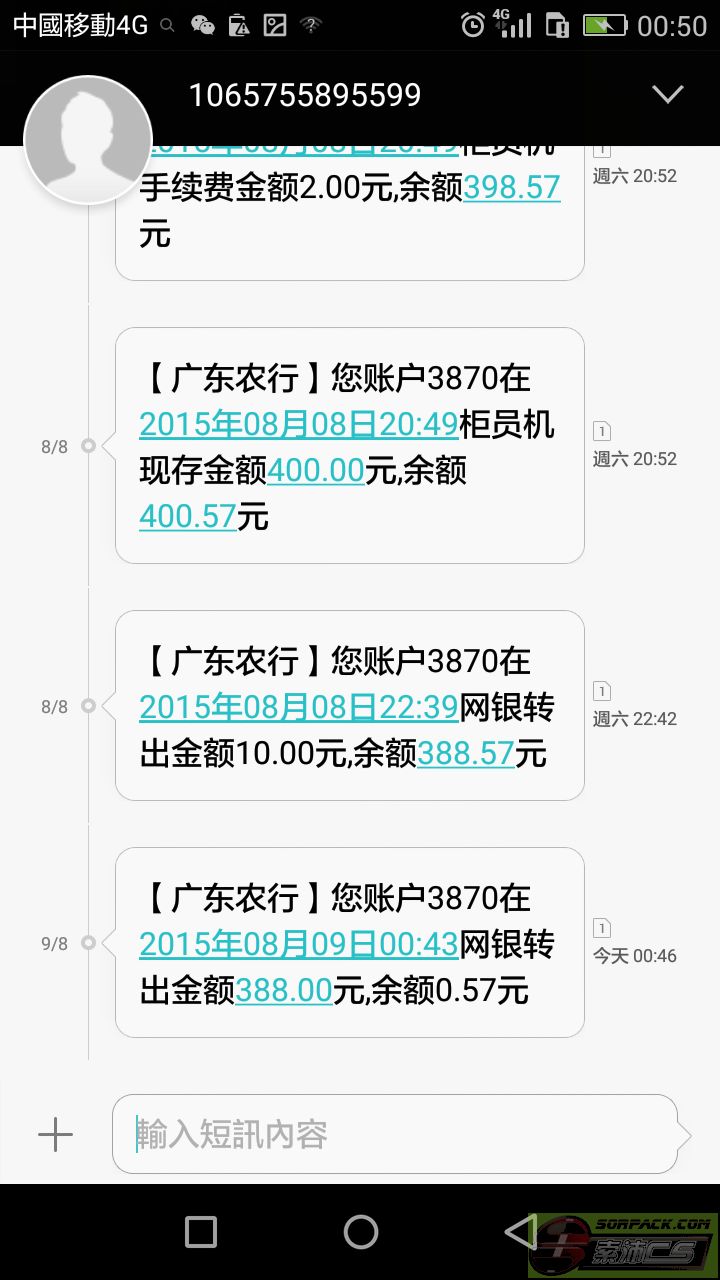Open the linked date 2015年08月09日00:43
This screenshot has width=720, height=1280.
[299, 945]
